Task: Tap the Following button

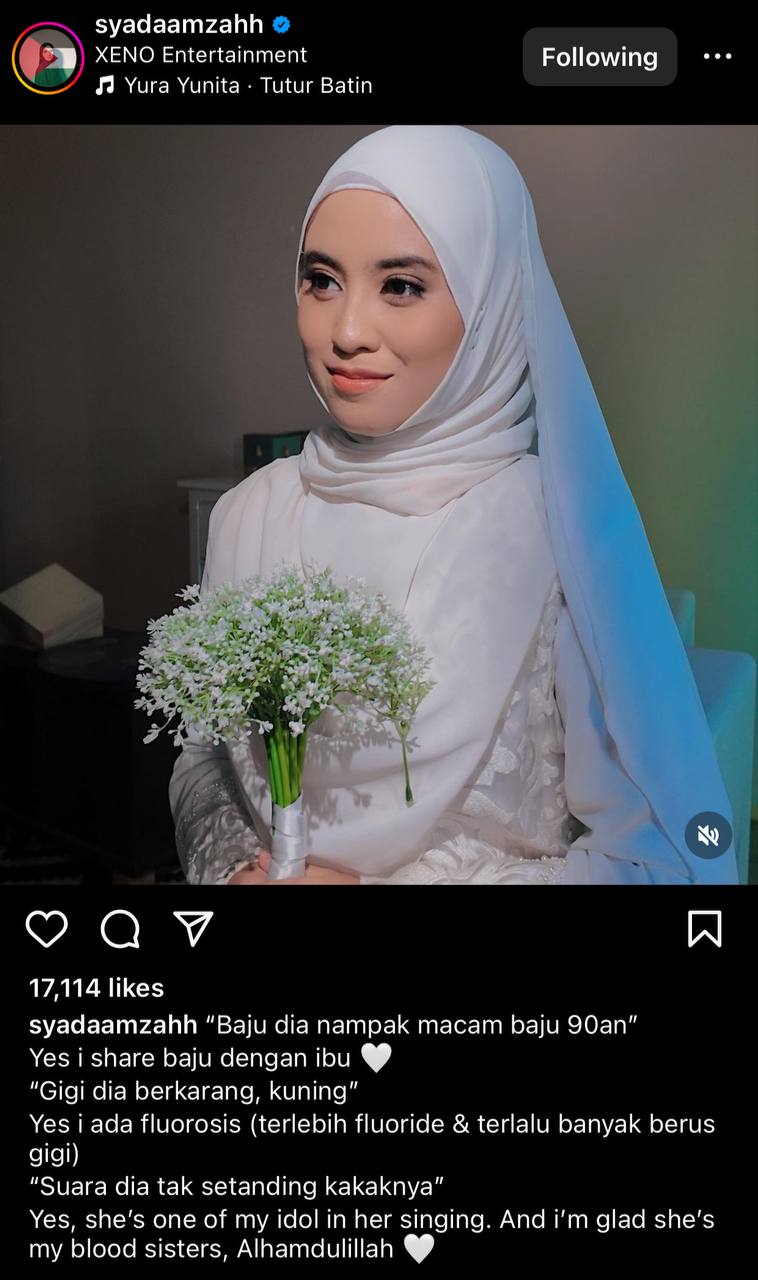Action: pyautogui.click(x=599, y=57)
